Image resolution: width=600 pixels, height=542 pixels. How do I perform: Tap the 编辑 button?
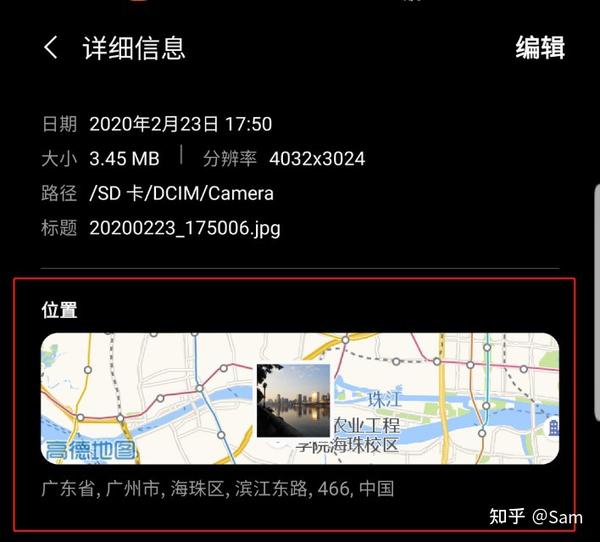click(x=540, y=48)
